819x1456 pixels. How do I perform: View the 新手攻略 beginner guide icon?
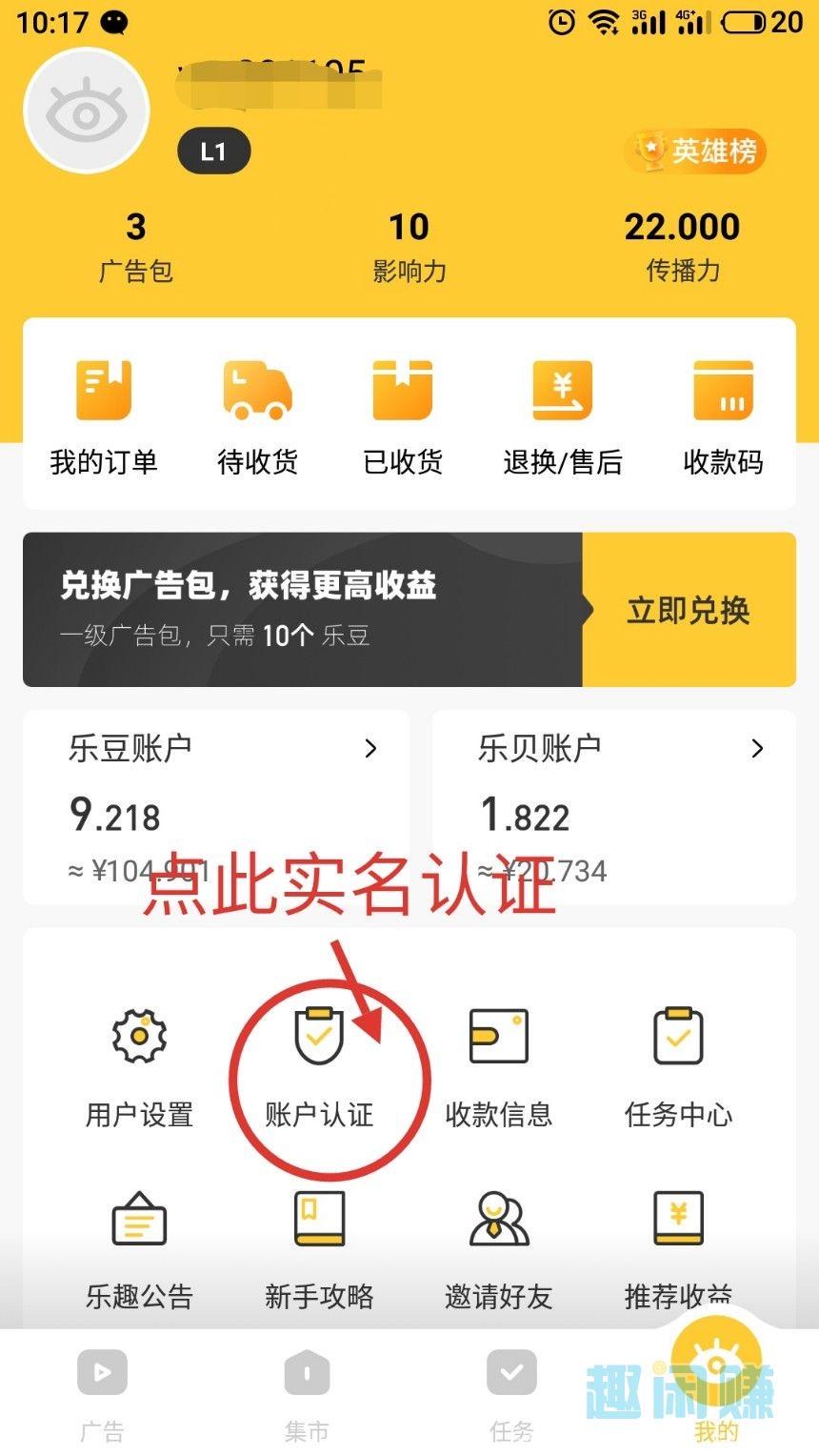click(x=320, y=1223)
